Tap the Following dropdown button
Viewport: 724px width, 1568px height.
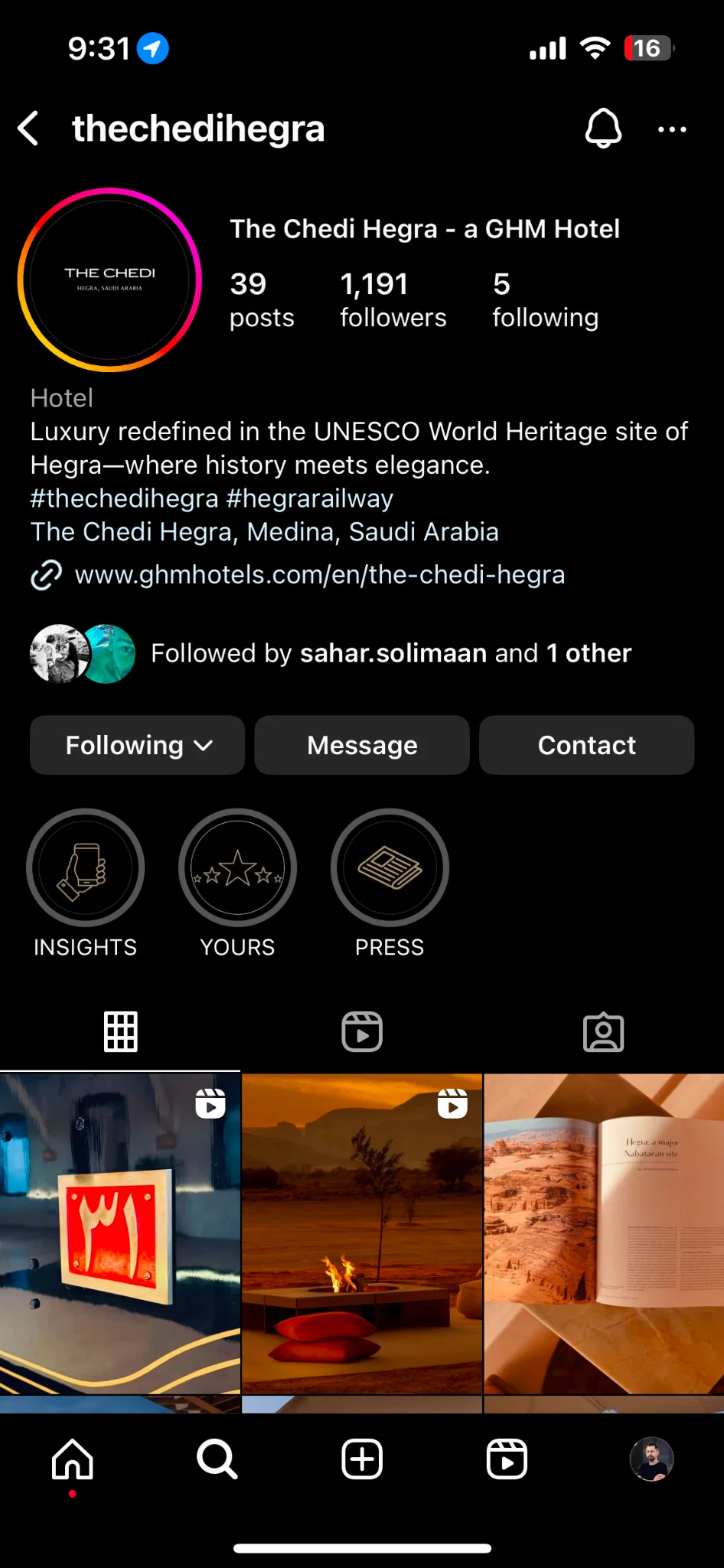[x=137, y=745]
